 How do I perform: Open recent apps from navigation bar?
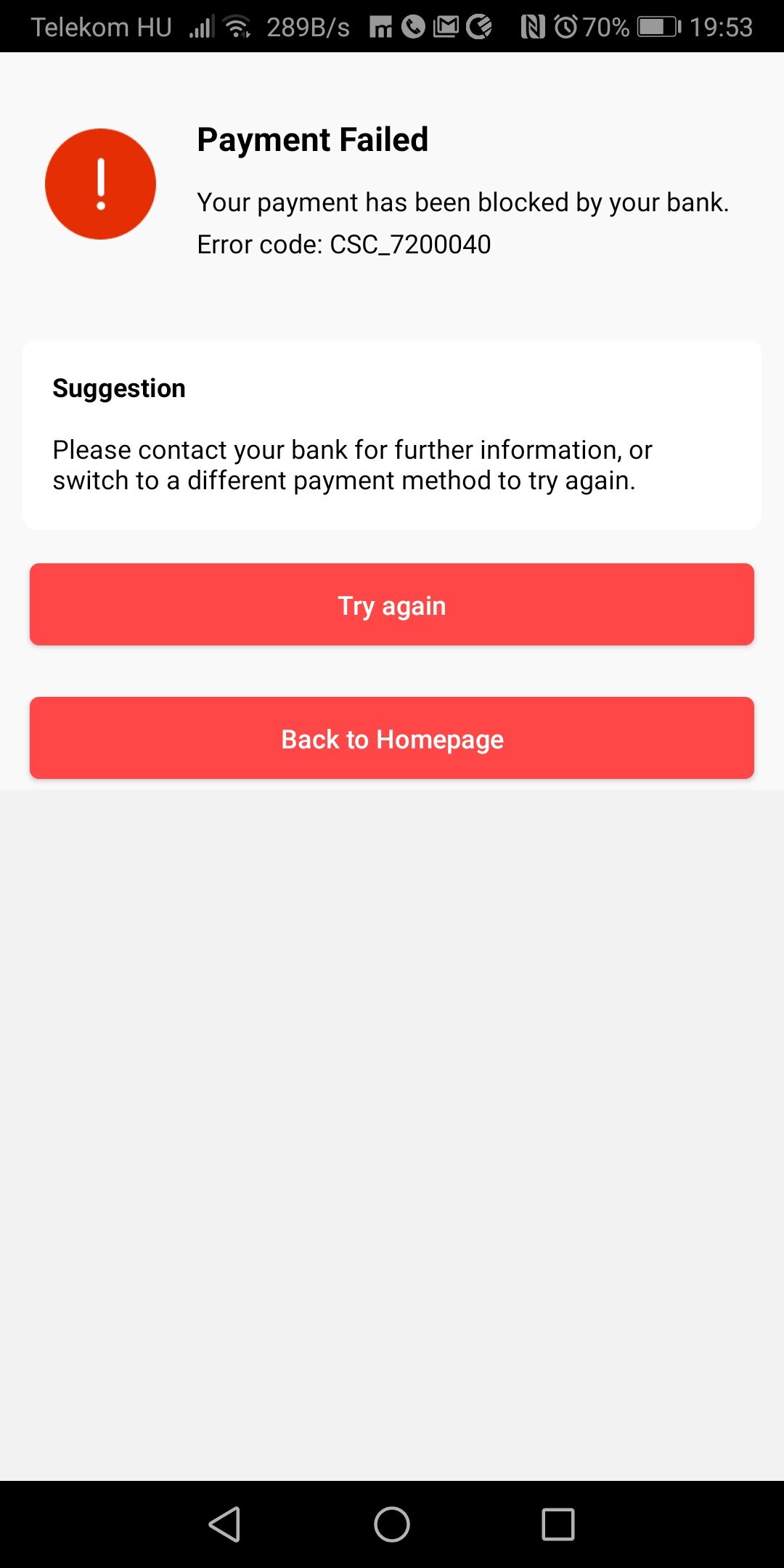(558, 1524)
